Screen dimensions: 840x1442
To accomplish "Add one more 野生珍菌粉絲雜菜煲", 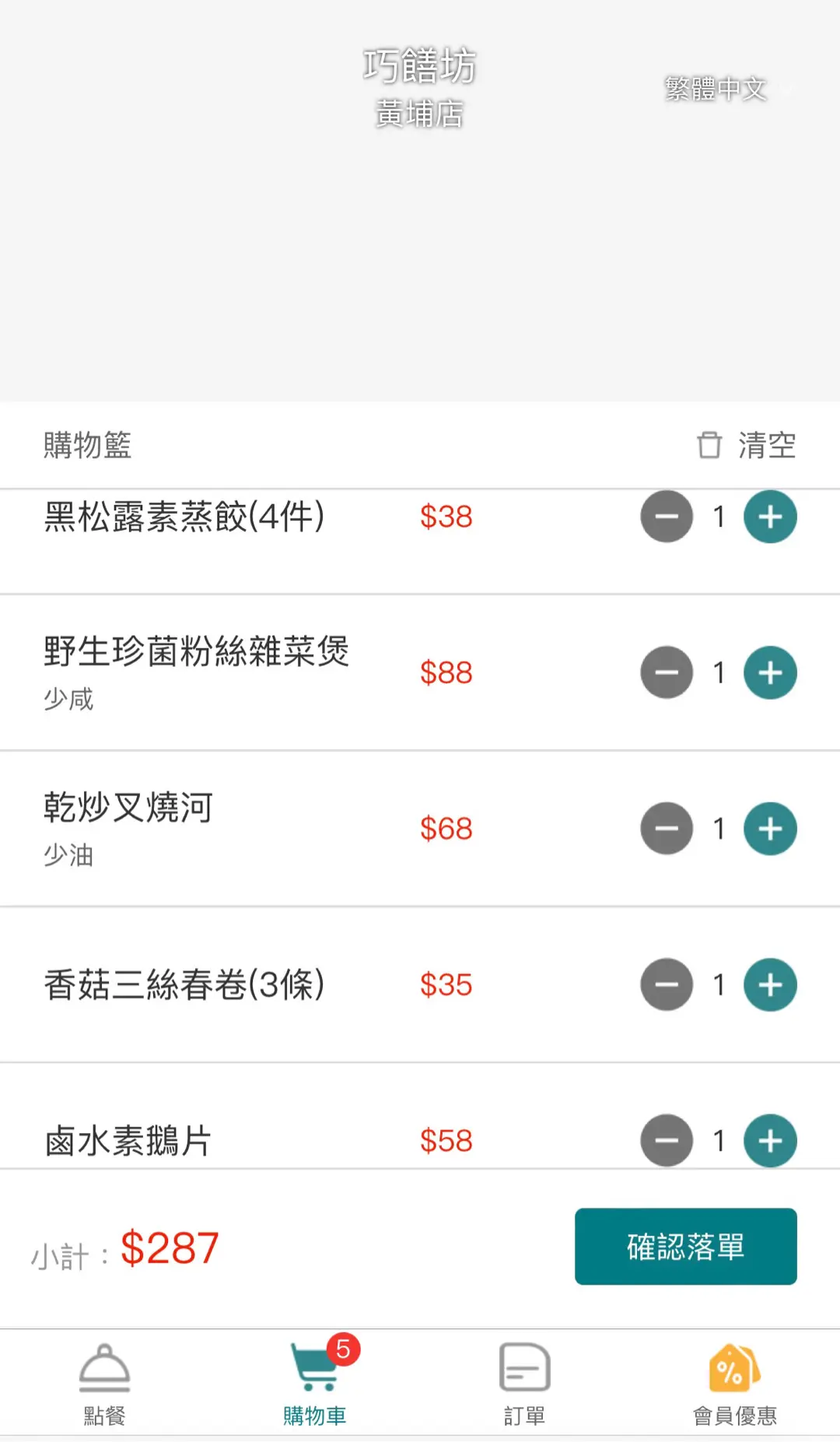I will 770,672.
